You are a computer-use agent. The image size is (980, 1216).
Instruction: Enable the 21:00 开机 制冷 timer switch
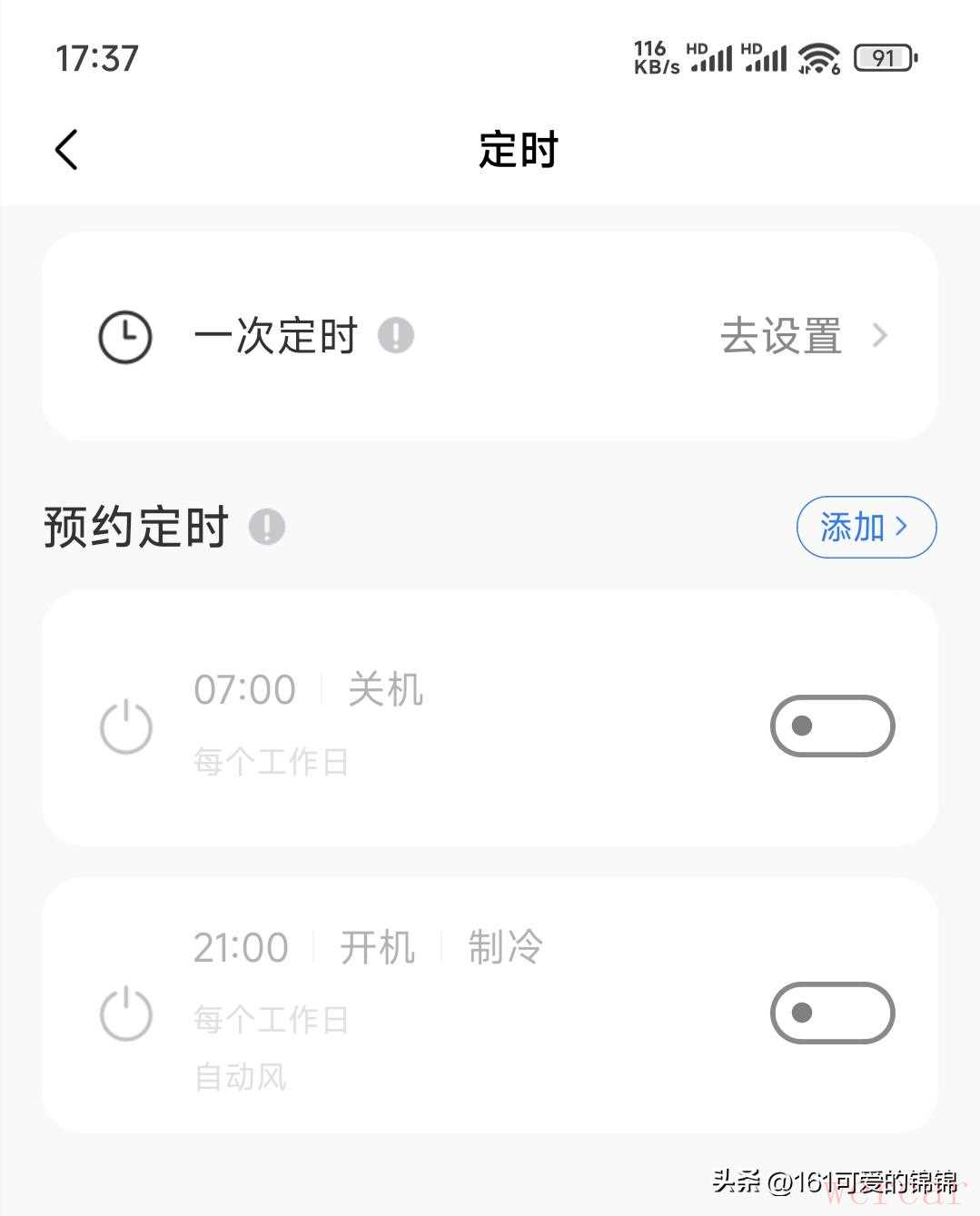tap(832, 1013)
